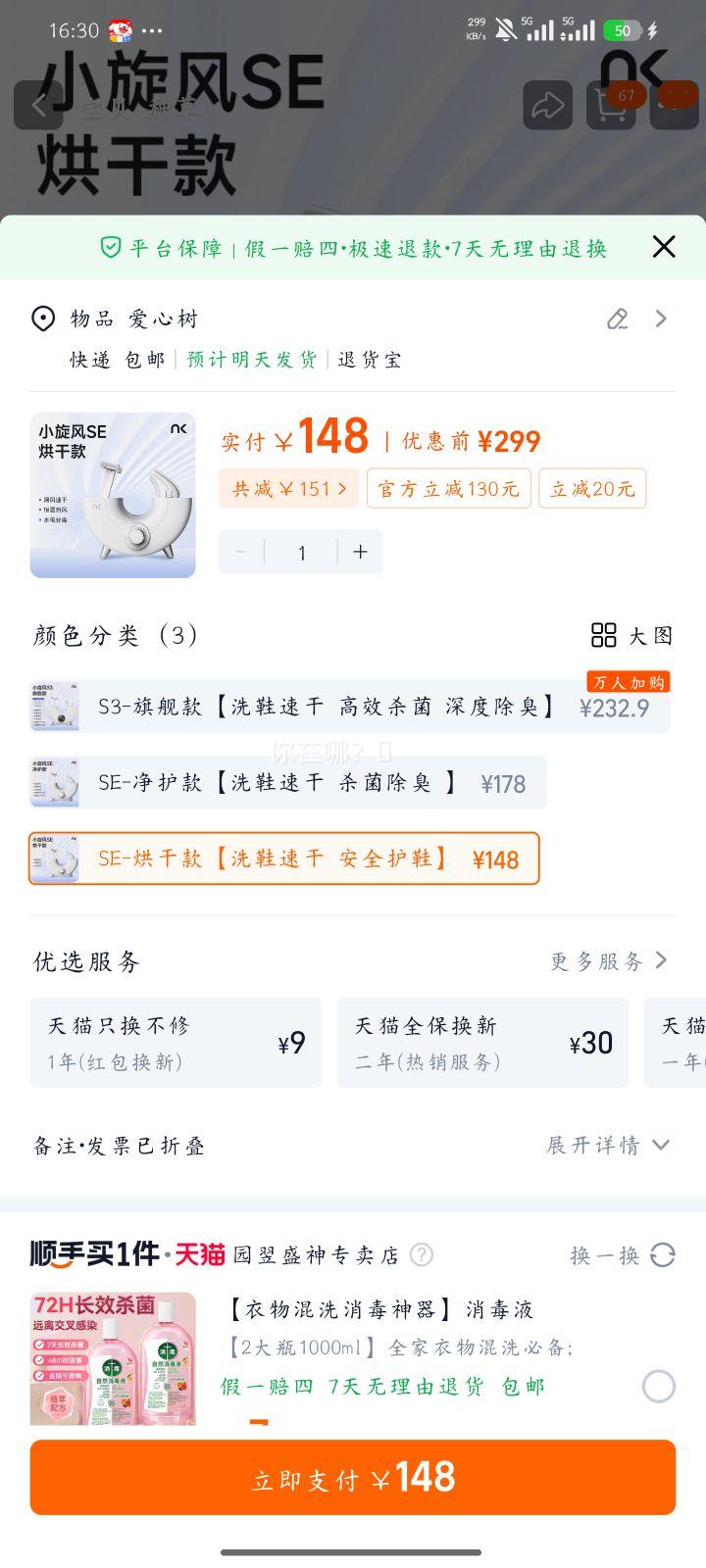
Task: Increase quantity with the plus icon
Action: (x=360, y=552)
